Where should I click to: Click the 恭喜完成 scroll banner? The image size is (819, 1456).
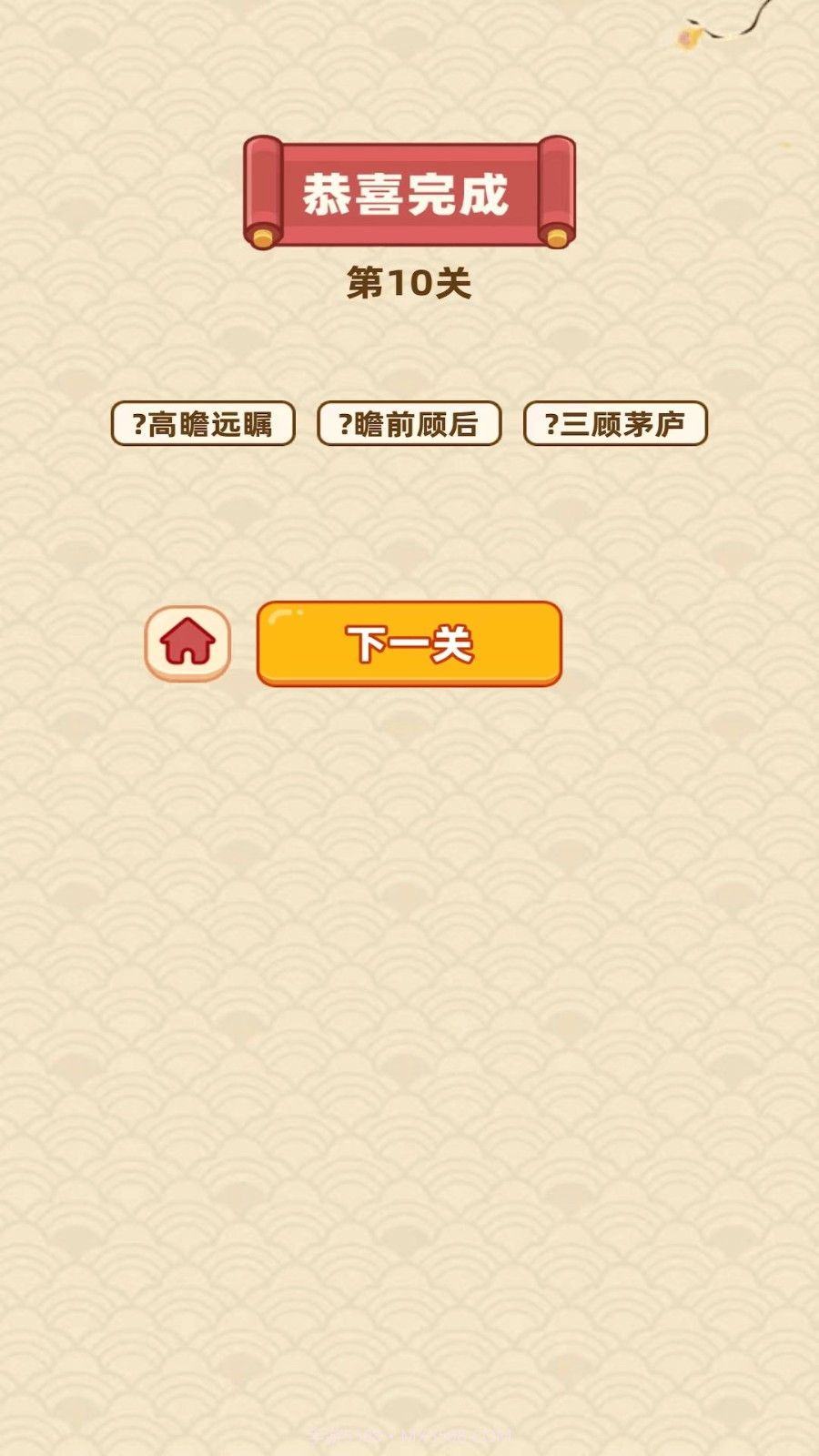[x=408, y=191]
